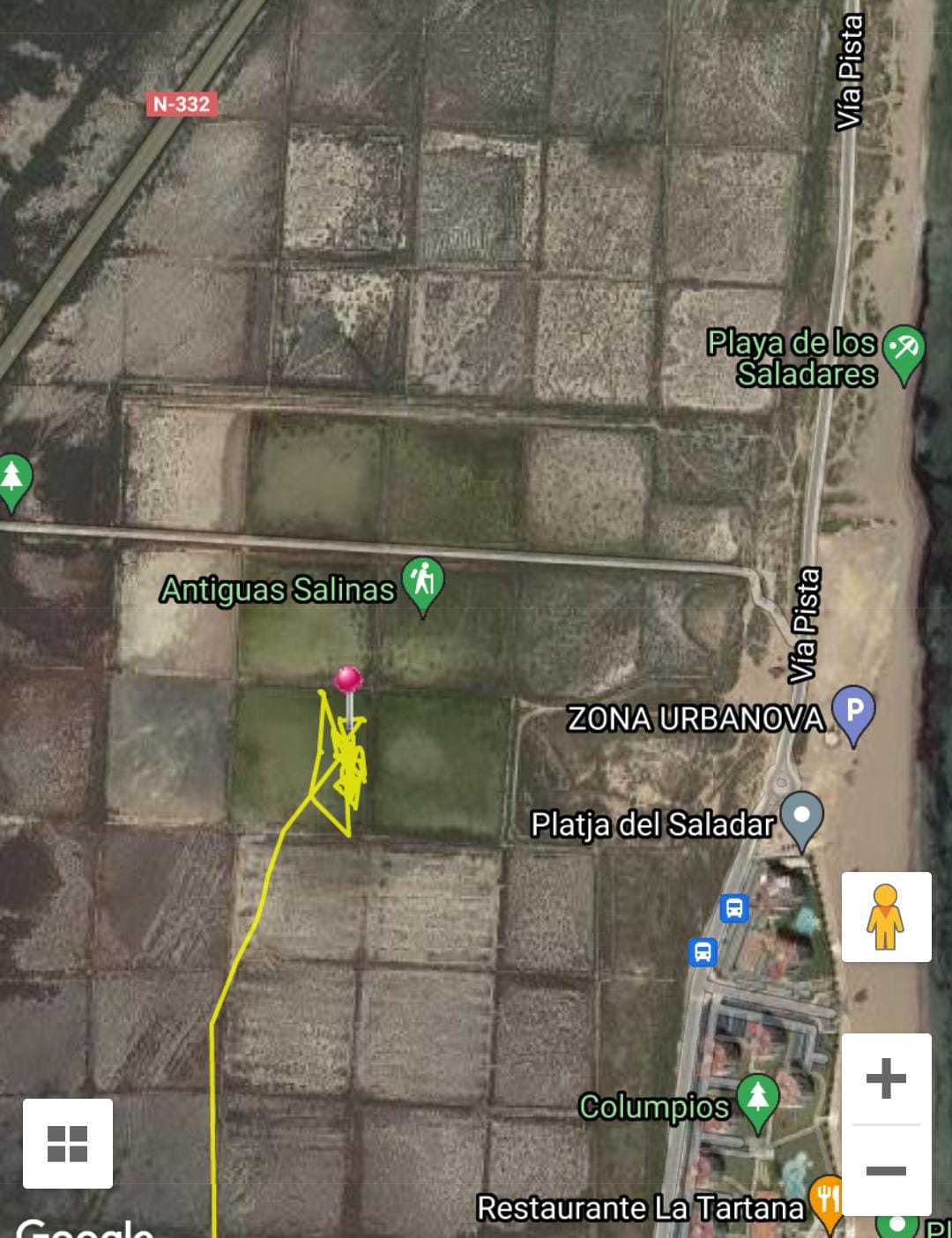Zoom out of the map
952x1238 pixels.
tap(886, 1171)
